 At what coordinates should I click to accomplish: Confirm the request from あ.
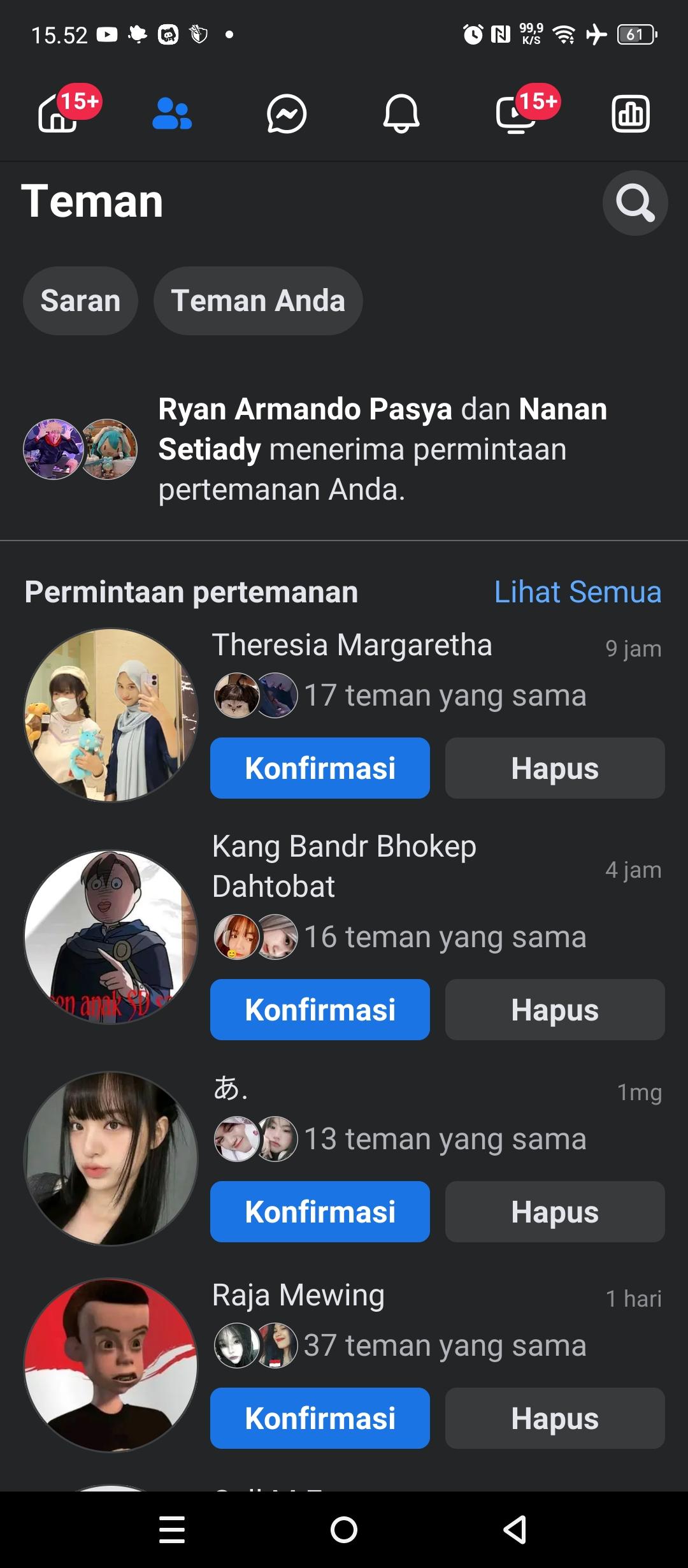(320, 1212)
